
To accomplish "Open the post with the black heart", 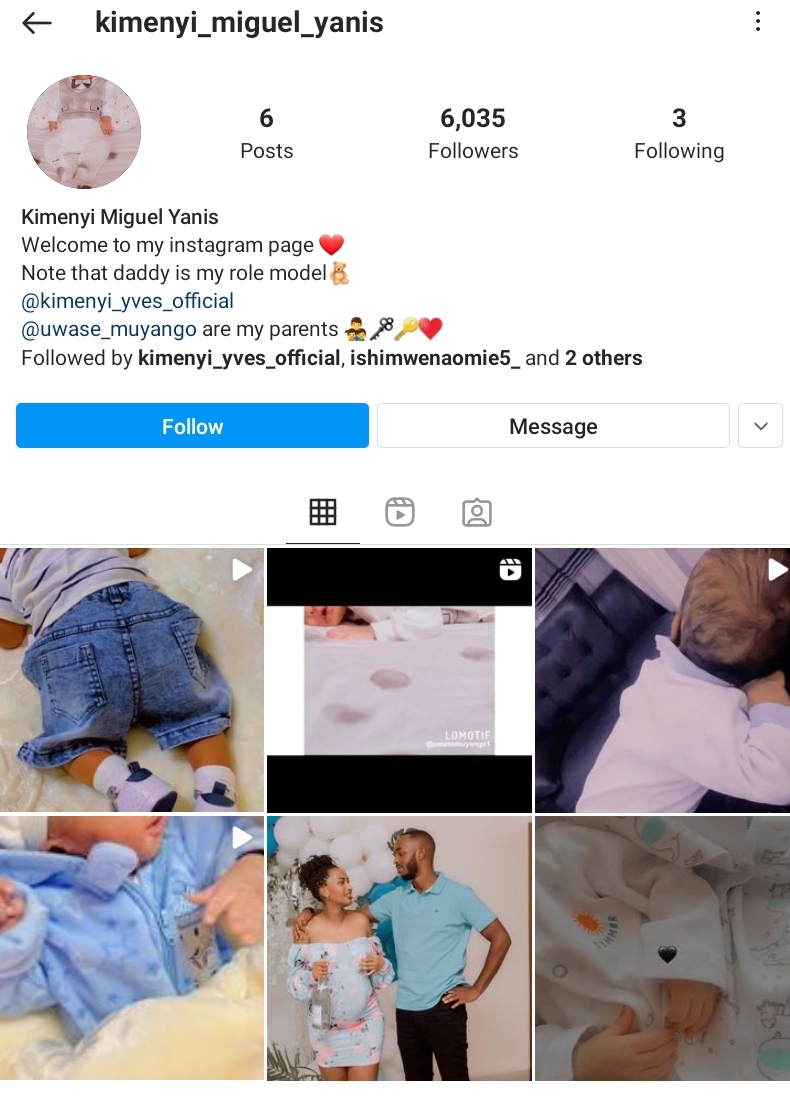I will tap(662, 948).
